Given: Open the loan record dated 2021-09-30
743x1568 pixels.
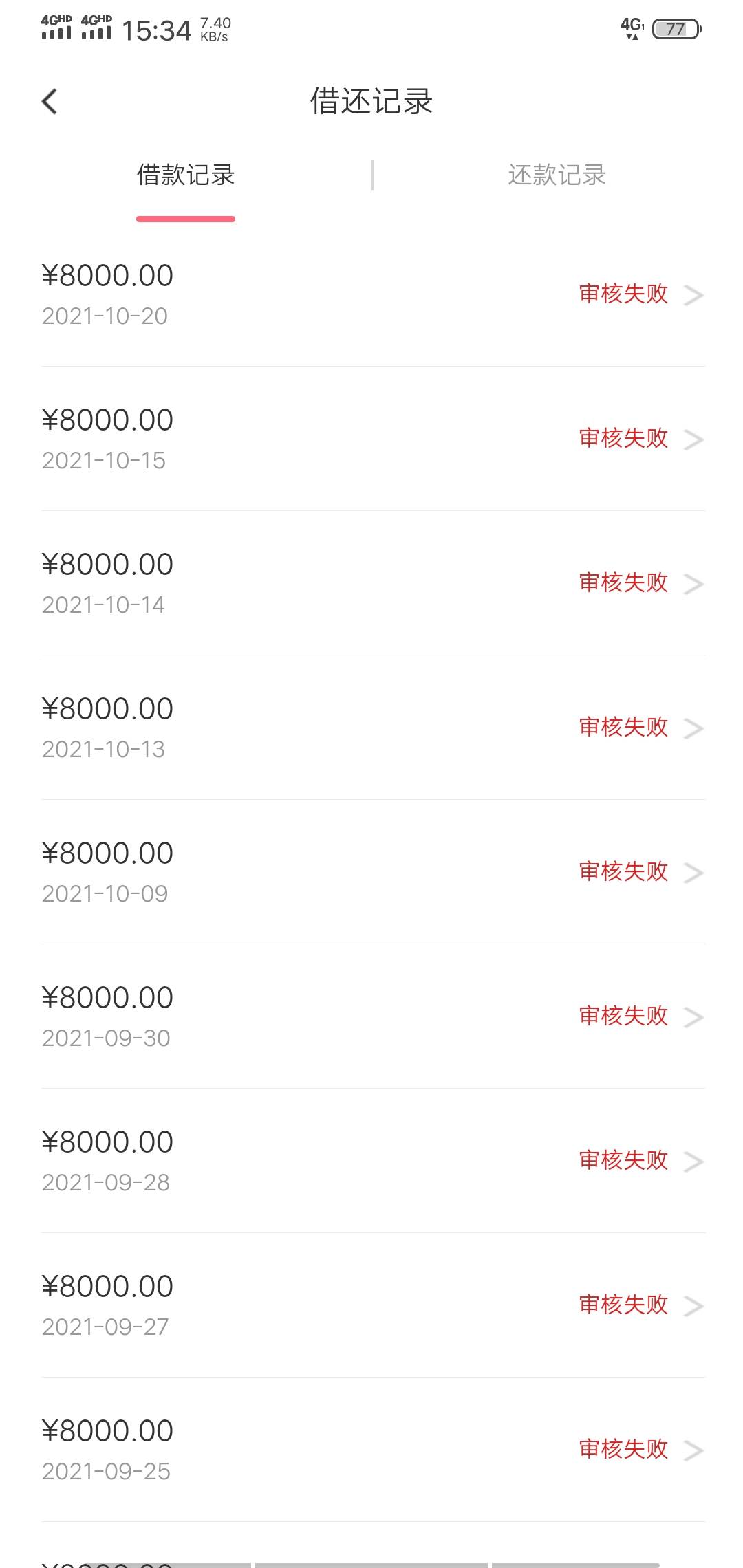Looking at the screenshot, I should (x=371, y=1016).
